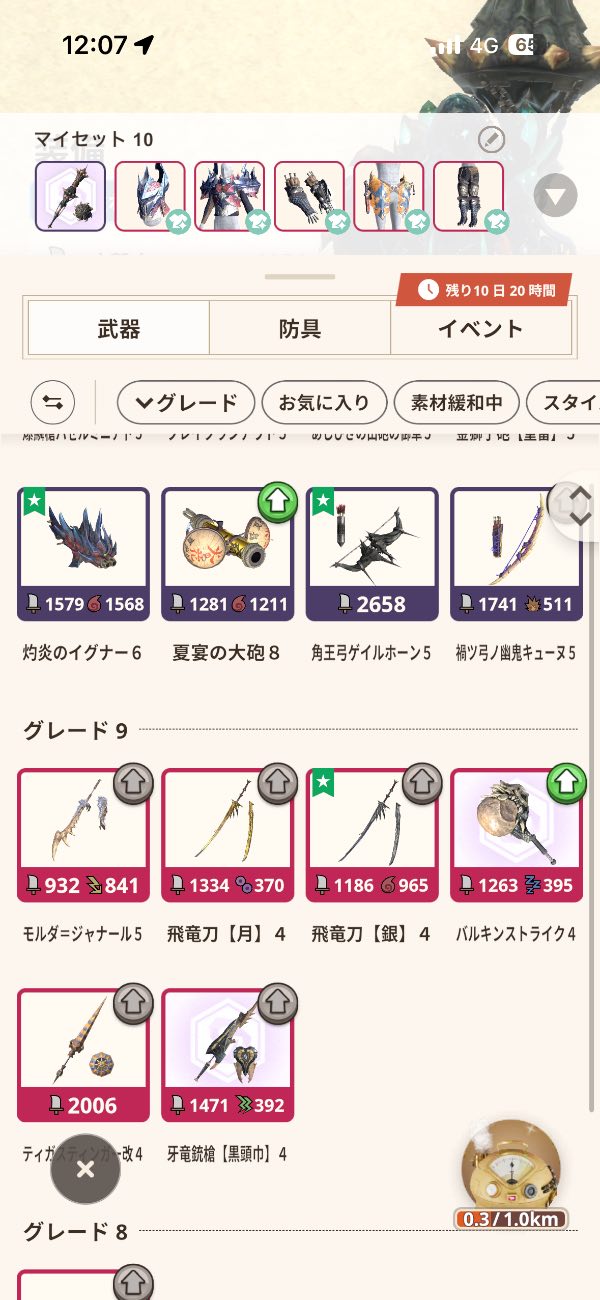The height and width of the screenshot is (1300, 600).
Task: Select the 灼炎のイグナー 6 weapon
Action: pos(83,554)
